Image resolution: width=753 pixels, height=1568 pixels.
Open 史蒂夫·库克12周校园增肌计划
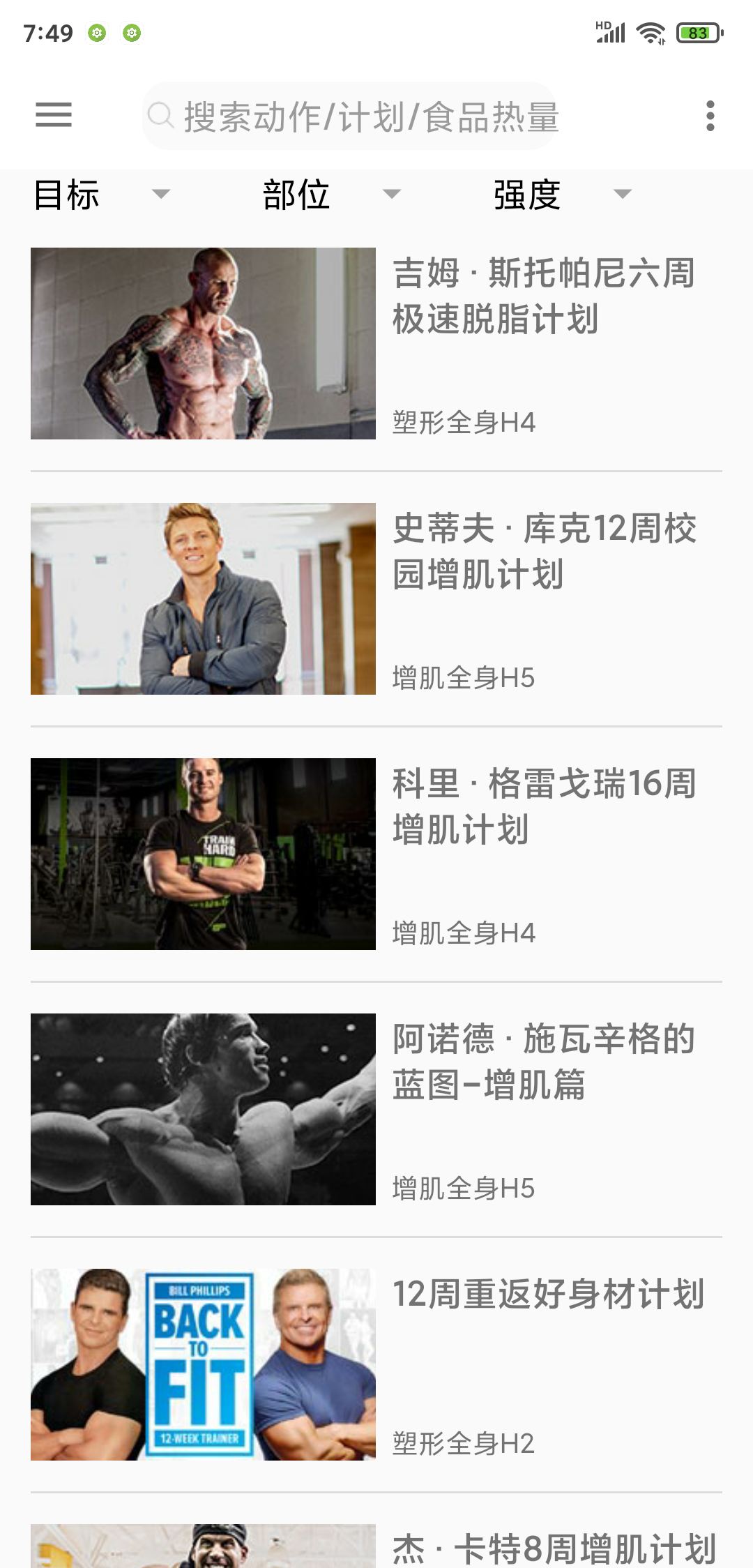(x=376, y=598)
